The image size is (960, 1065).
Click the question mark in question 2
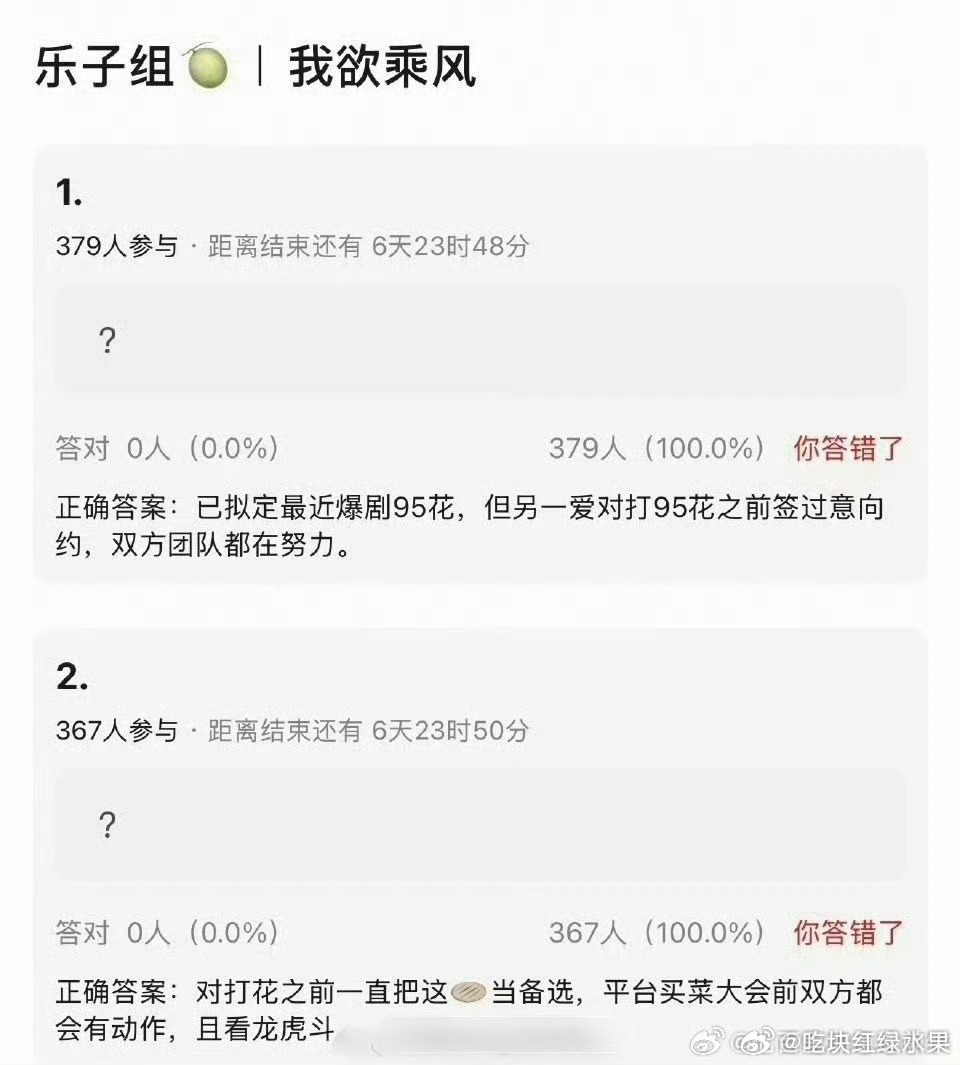click(x=106, y=824)
